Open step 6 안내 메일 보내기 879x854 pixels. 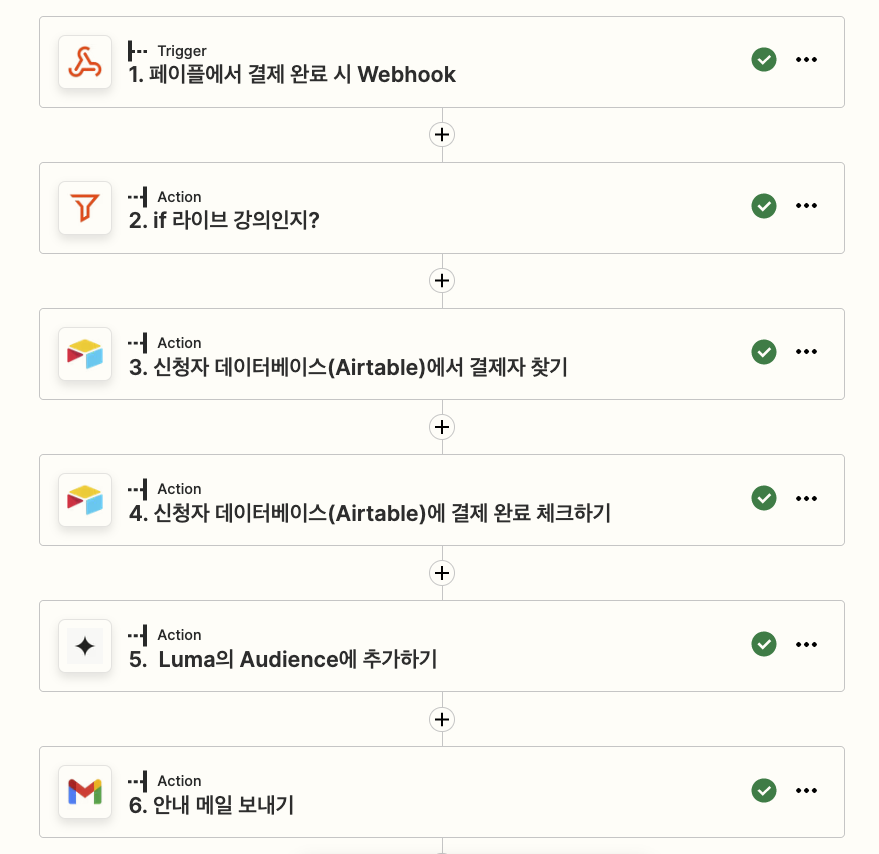[x=442, y=792]
